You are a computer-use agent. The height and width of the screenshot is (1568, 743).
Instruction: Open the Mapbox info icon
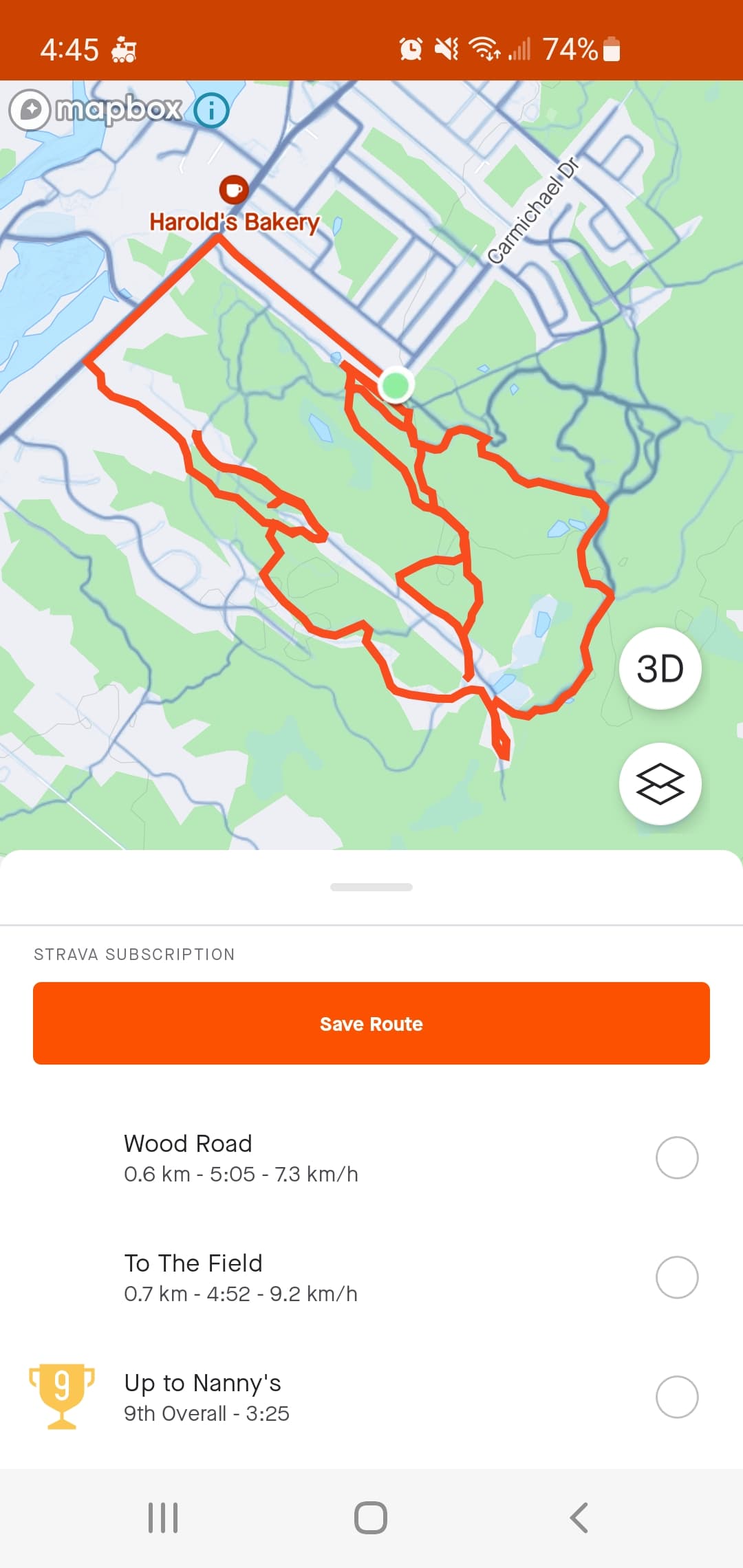click(211, 110)
